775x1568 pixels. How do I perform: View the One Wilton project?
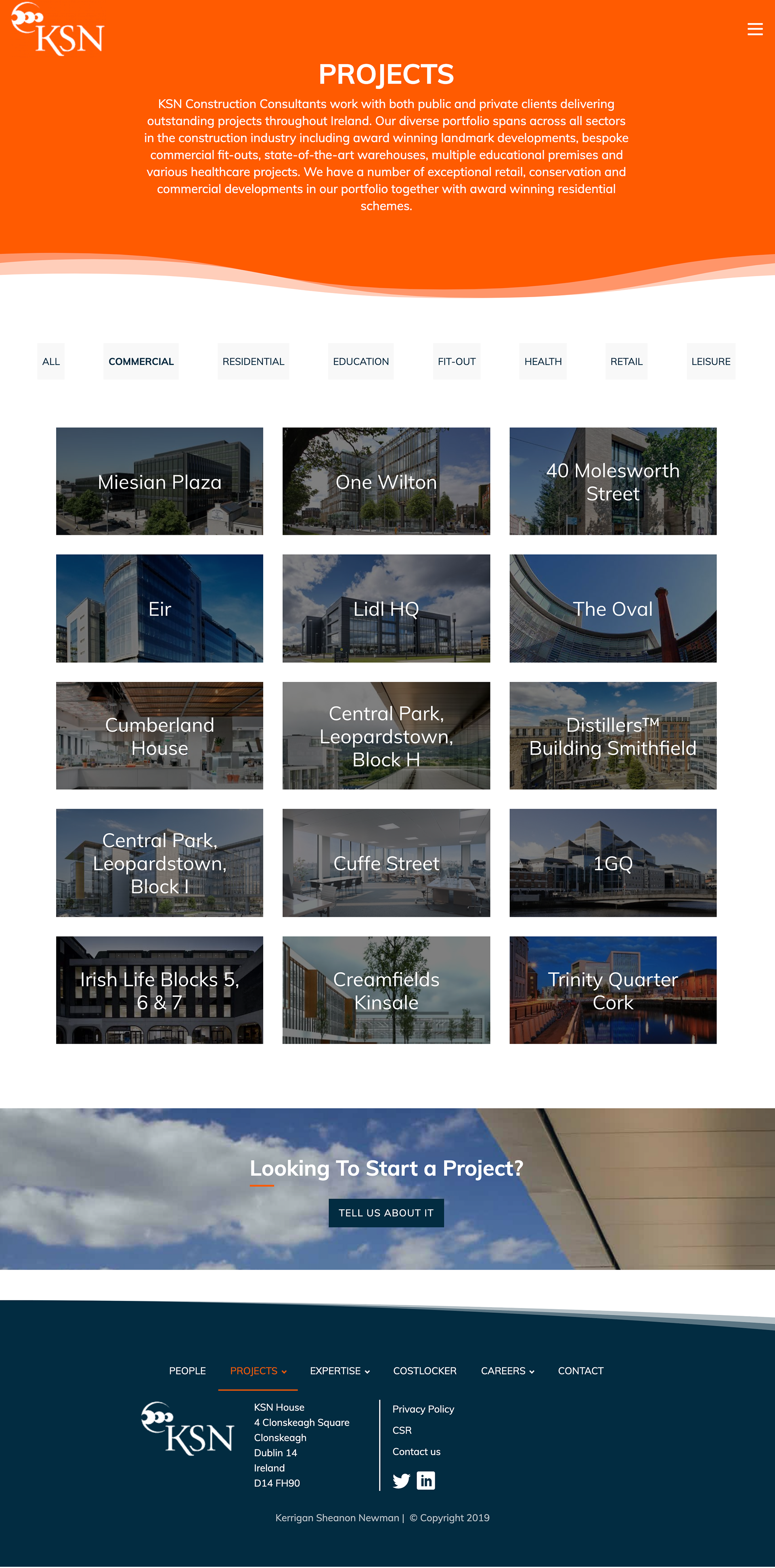coord(386,481)
